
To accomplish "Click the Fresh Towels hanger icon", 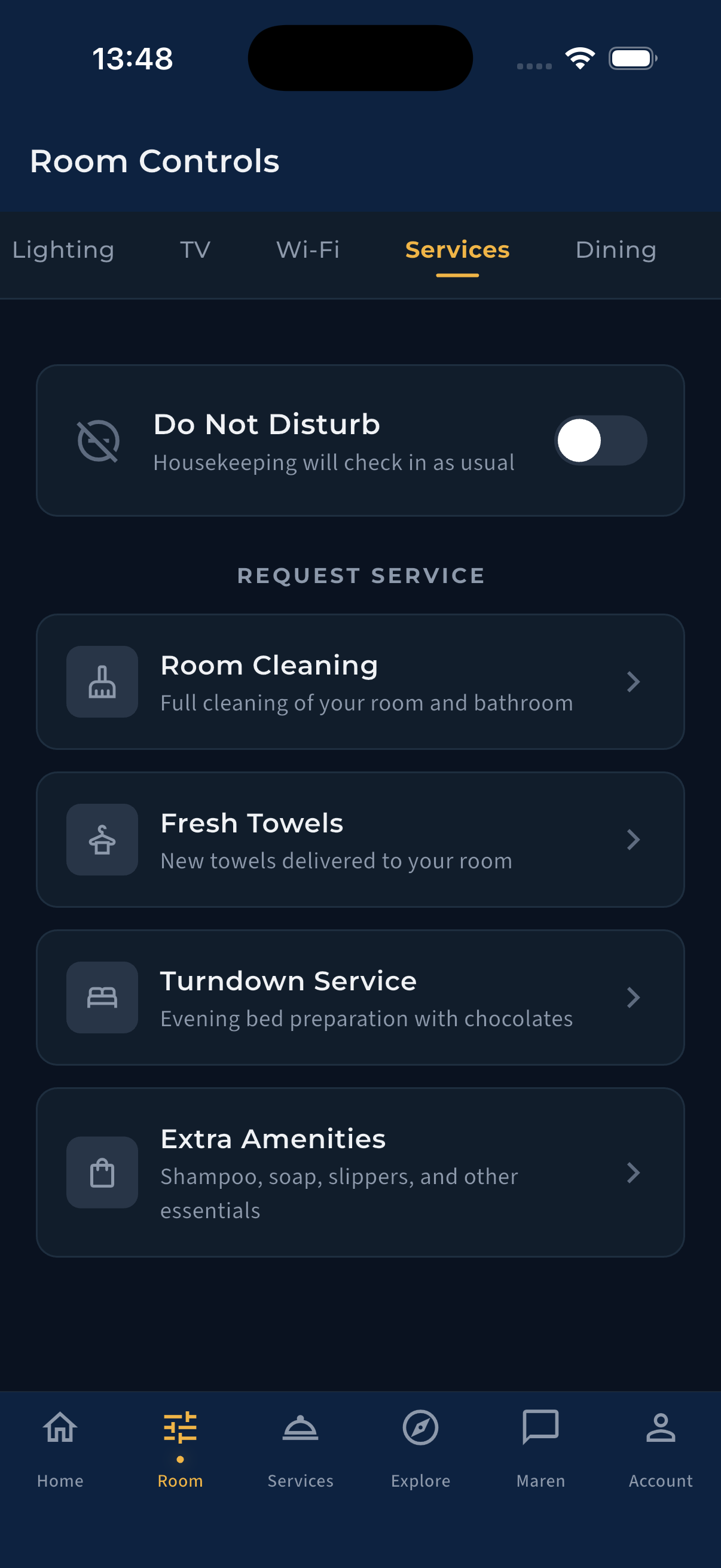I will point(101,840).
